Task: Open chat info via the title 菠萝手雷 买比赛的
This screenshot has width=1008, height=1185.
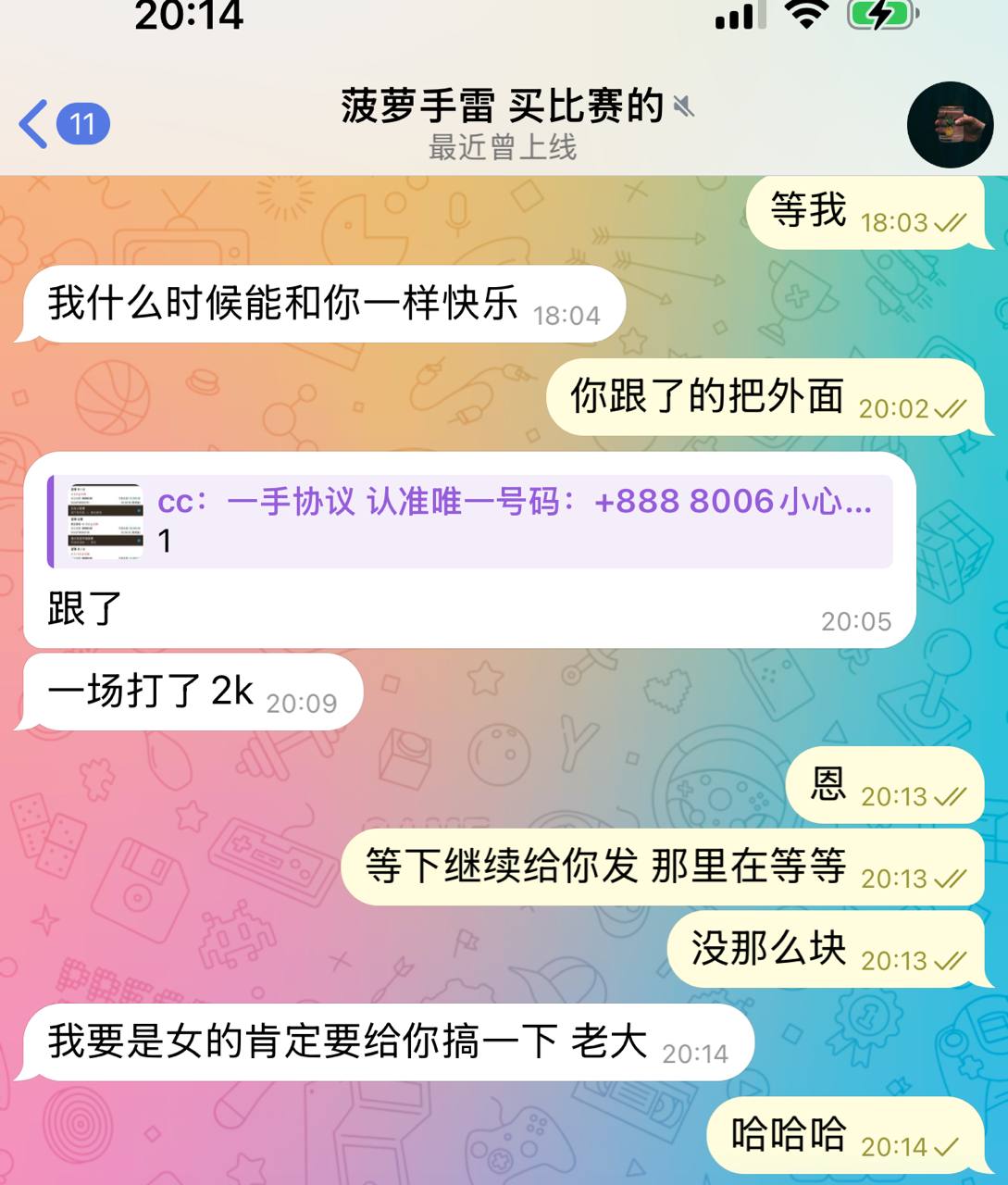Action: [503, 106]
